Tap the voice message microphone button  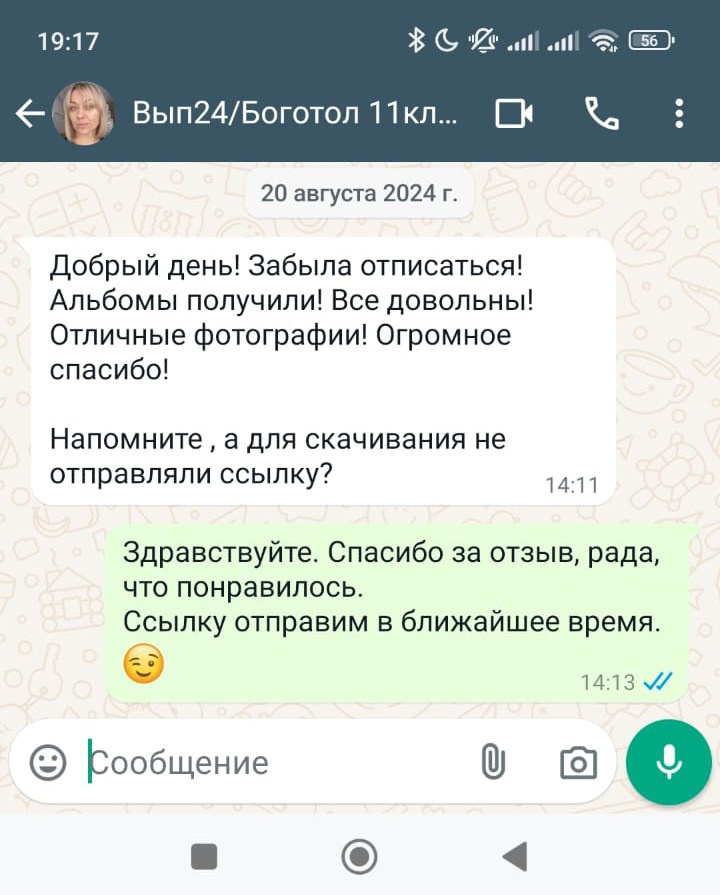pyautogui.click(x=668, y=763)
